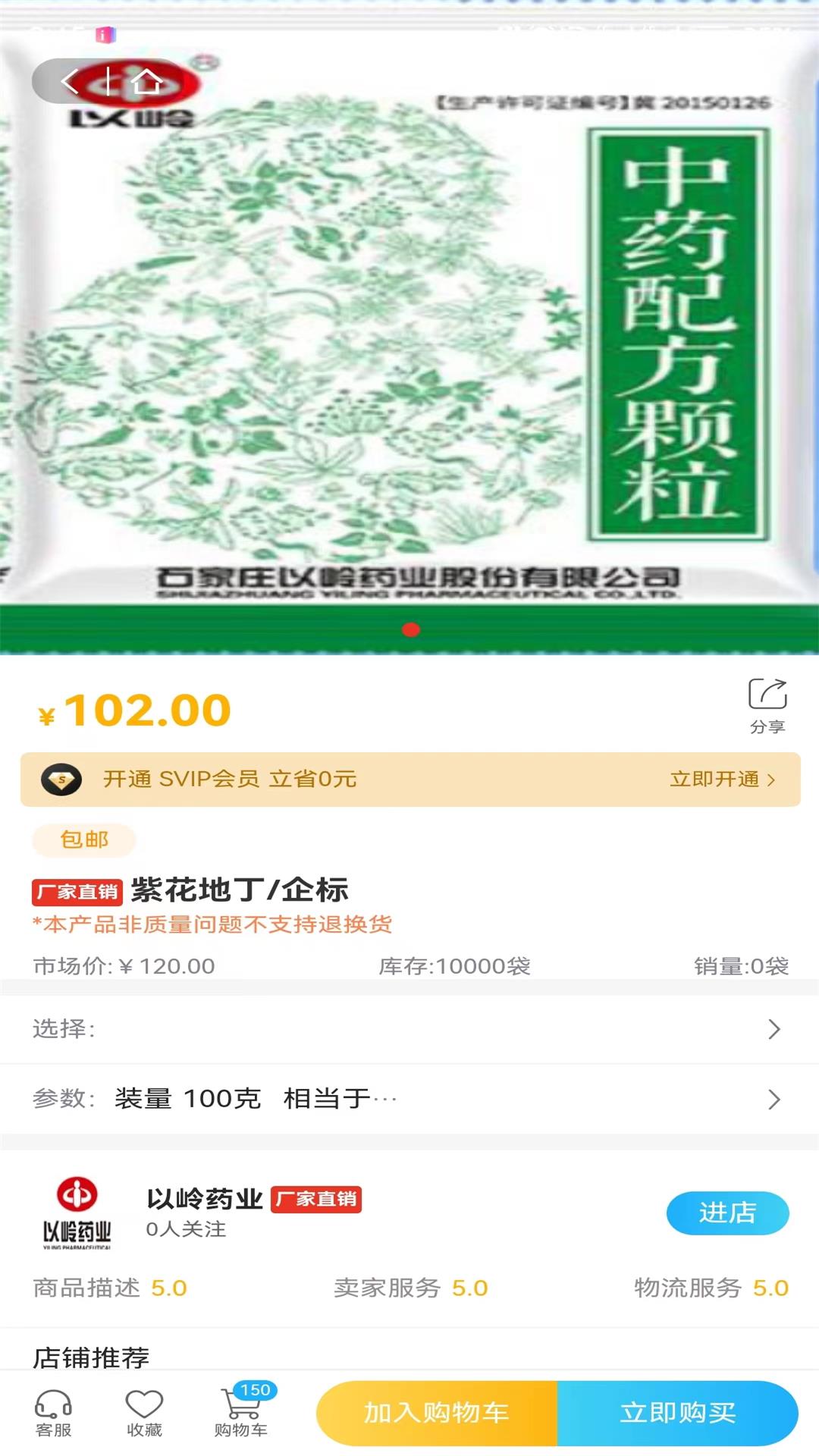Open the product image of 中药配方颗粒

point(409,341)
